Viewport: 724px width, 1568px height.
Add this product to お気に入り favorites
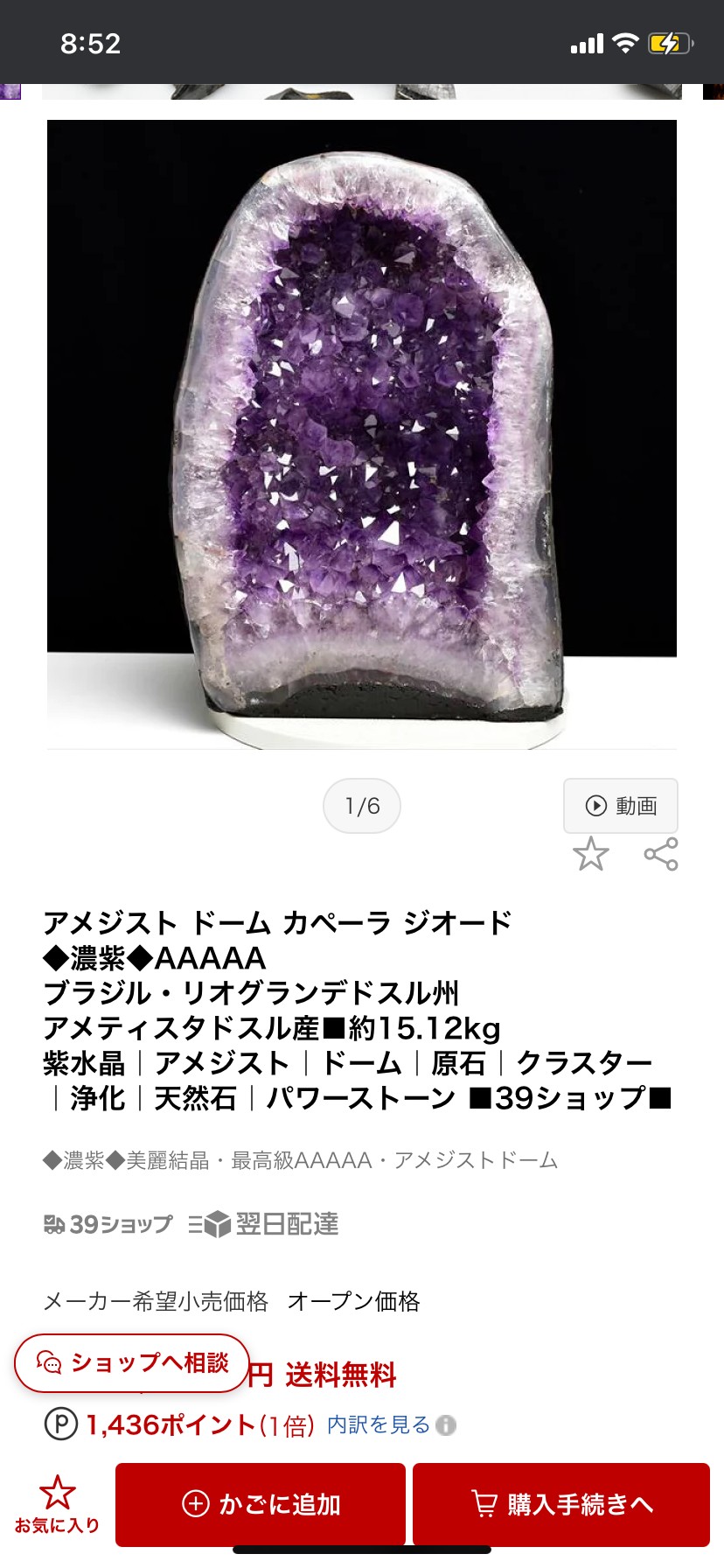click(57, 1504)
